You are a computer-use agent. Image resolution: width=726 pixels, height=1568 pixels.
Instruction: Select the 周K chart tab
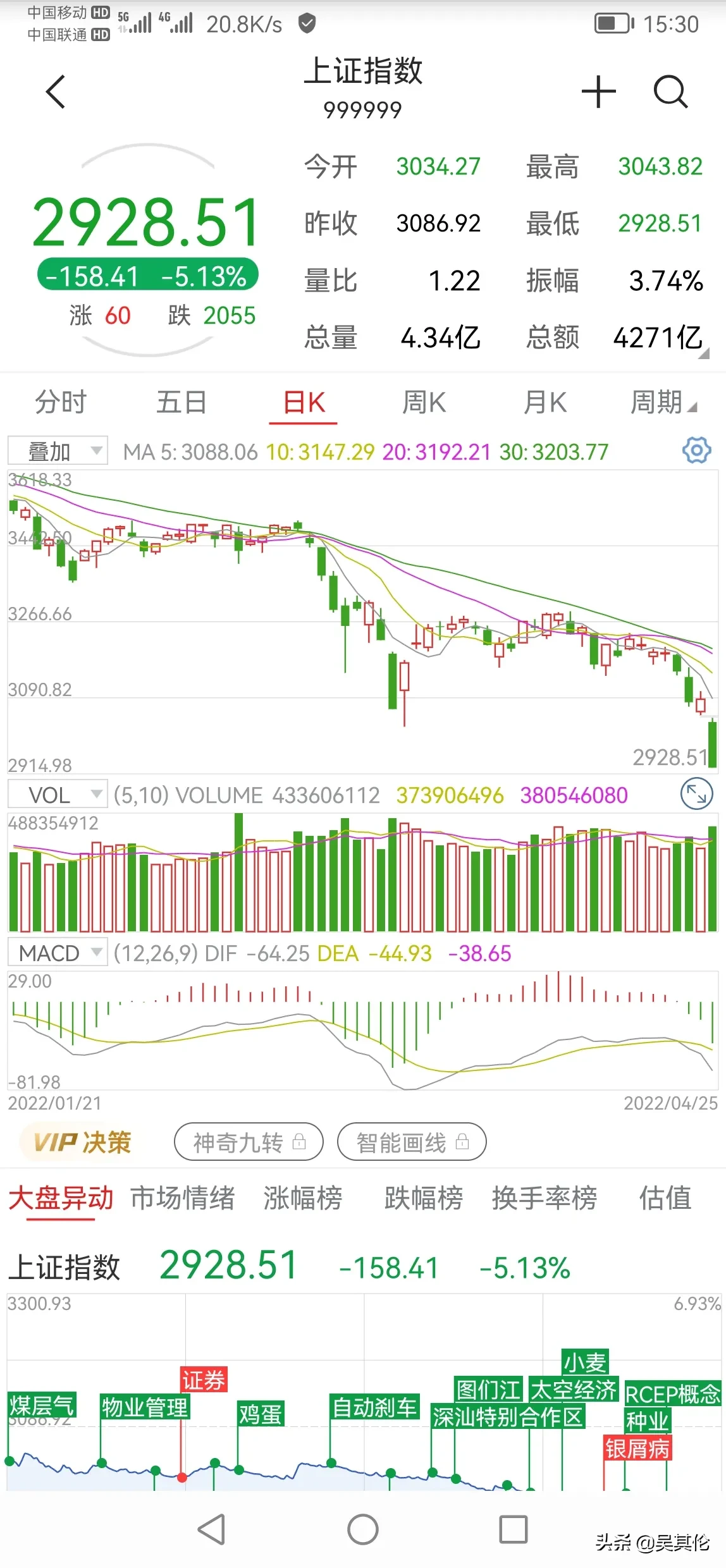click(424, 403)
